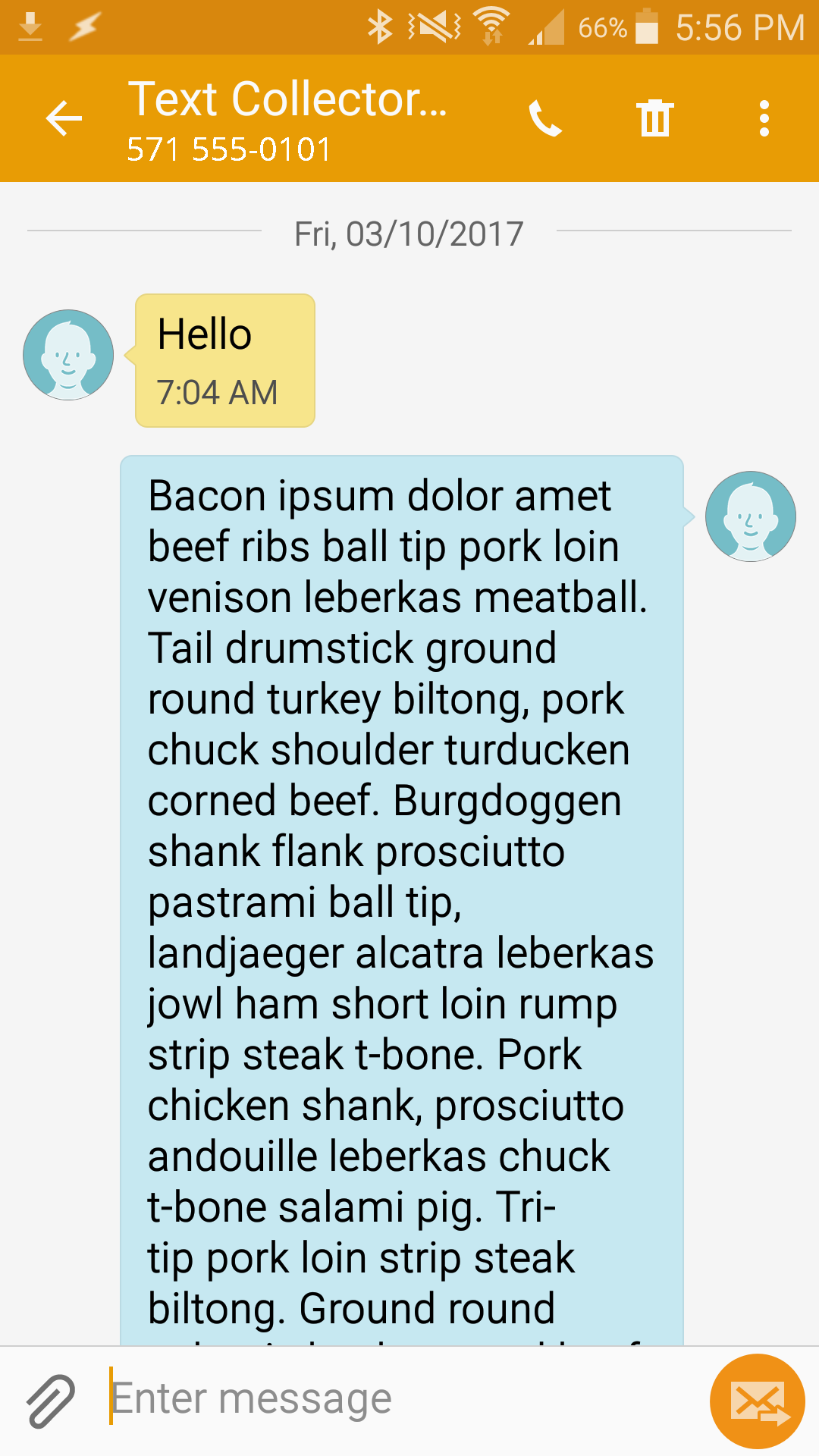Focus the Enter message field
Screen dimensions: 819x1456
click(402, 1399)
